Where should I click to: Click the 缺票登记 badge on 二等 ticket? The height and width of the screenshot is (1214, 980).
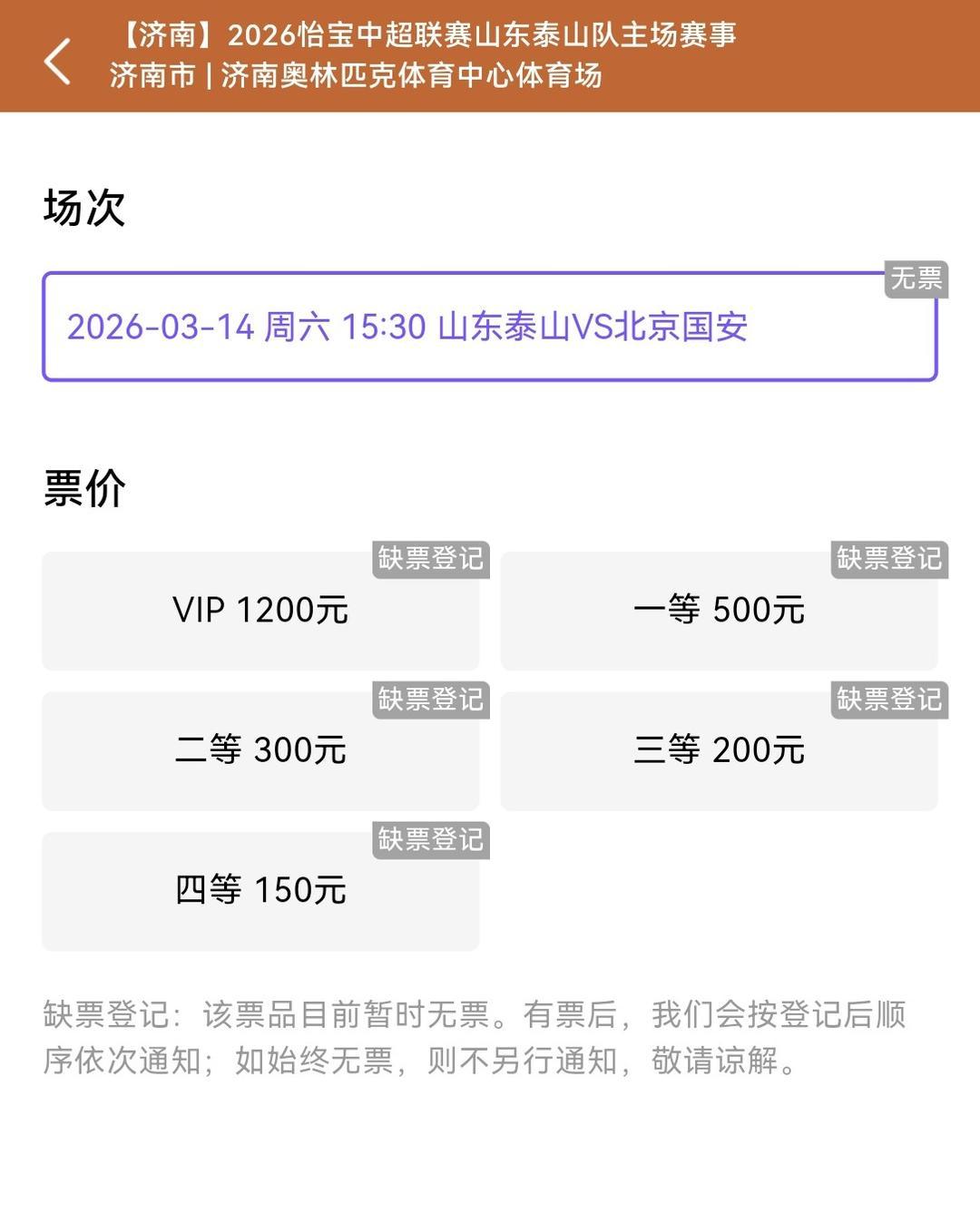pos(430,700)
